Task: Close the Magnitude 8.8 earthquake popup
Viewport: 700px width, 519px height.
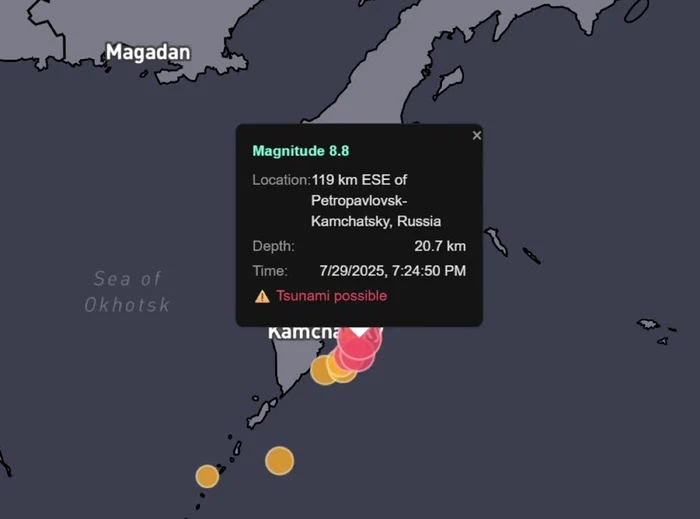Action: point(476,136)
